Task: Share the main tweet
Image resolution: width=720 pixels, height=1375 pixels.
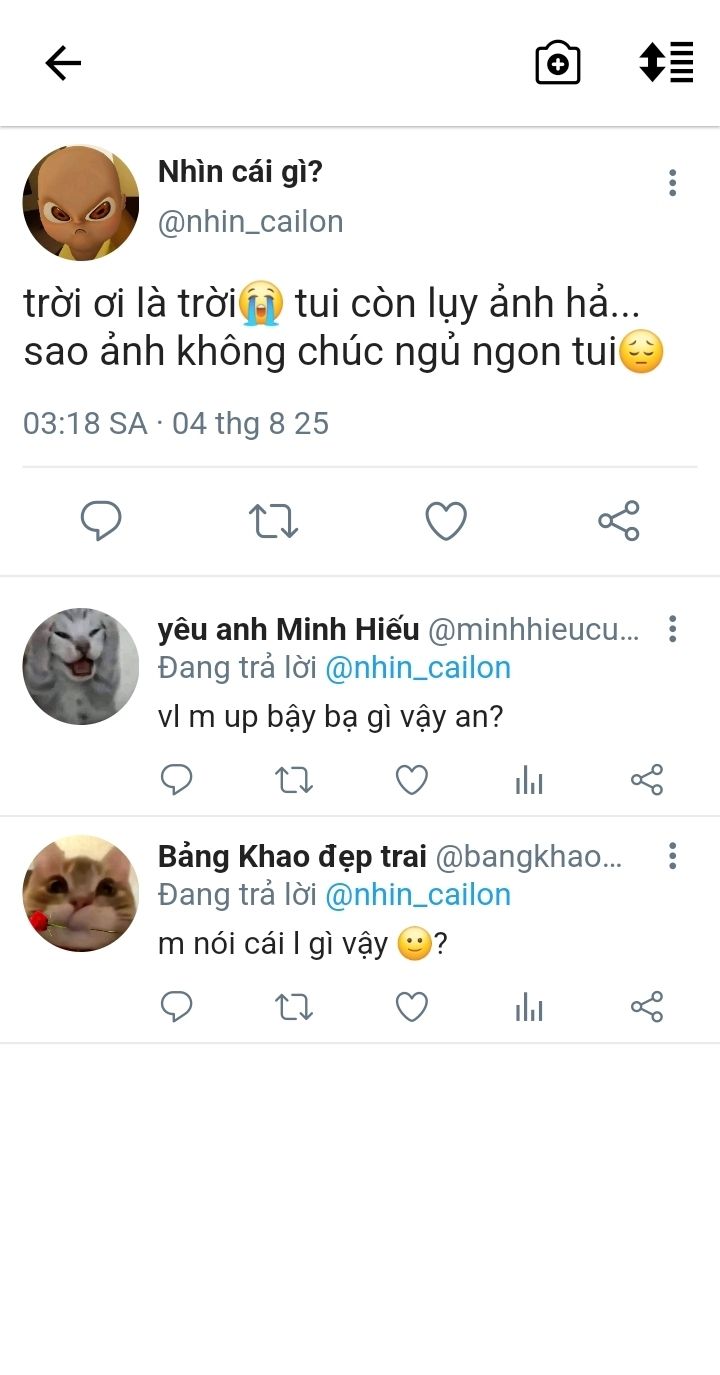Action: coord(619,521)
